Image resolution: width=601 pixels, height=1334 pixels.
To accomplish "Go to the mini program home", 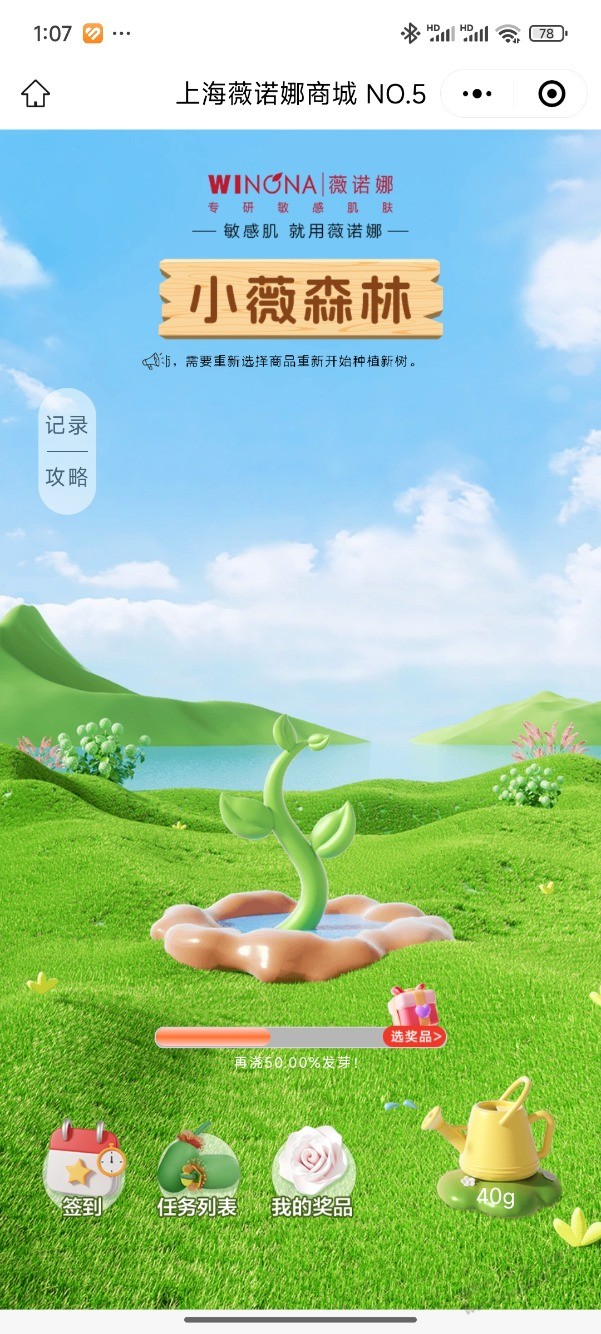I will [35, 94].
